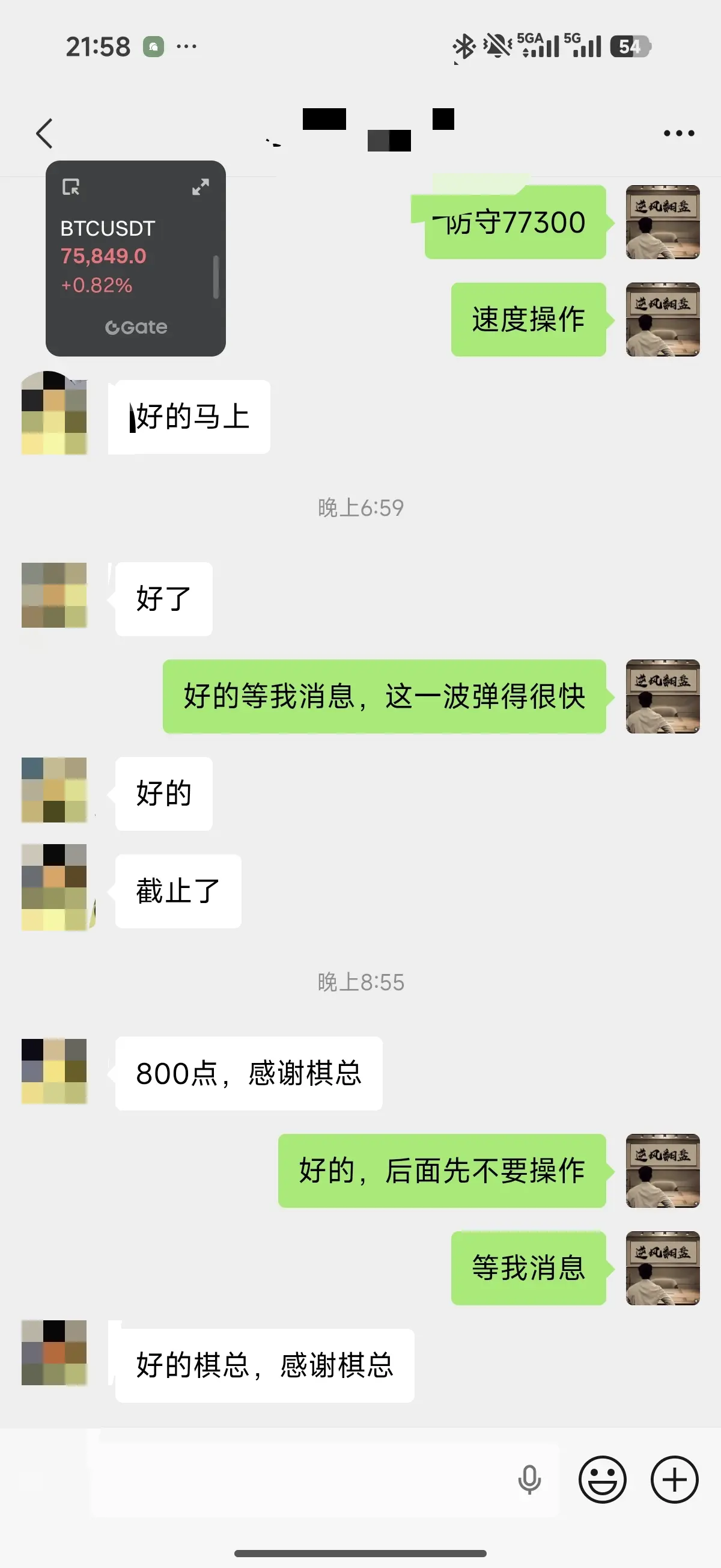Go back with the chevron arrow

pyautogui.click(x=44, y=134)
